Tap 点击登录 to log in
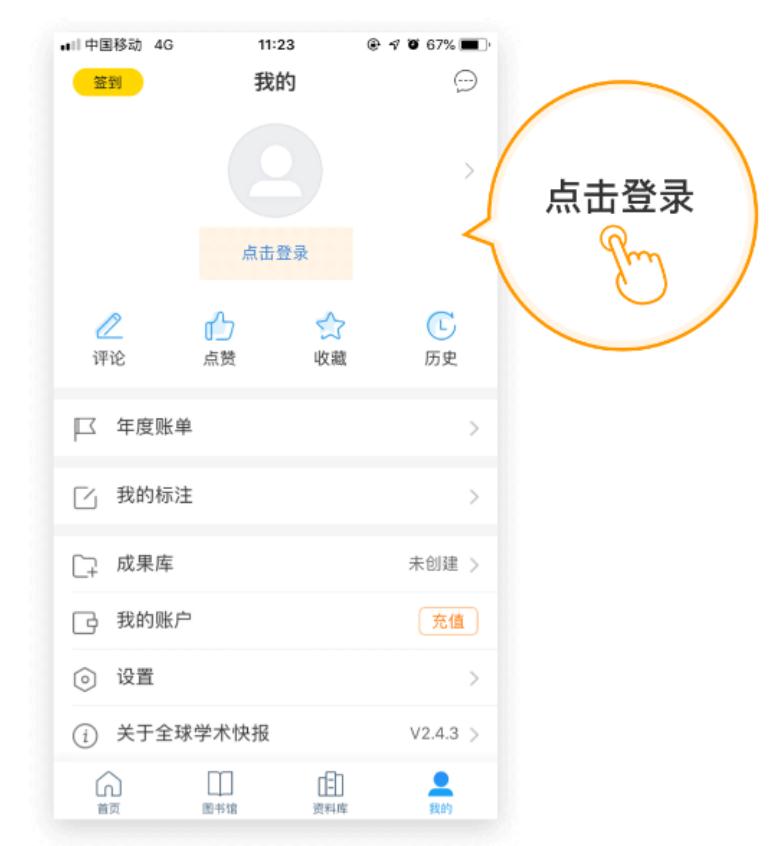The height and width of the screenshot is (846, 775). pos(275,254)
